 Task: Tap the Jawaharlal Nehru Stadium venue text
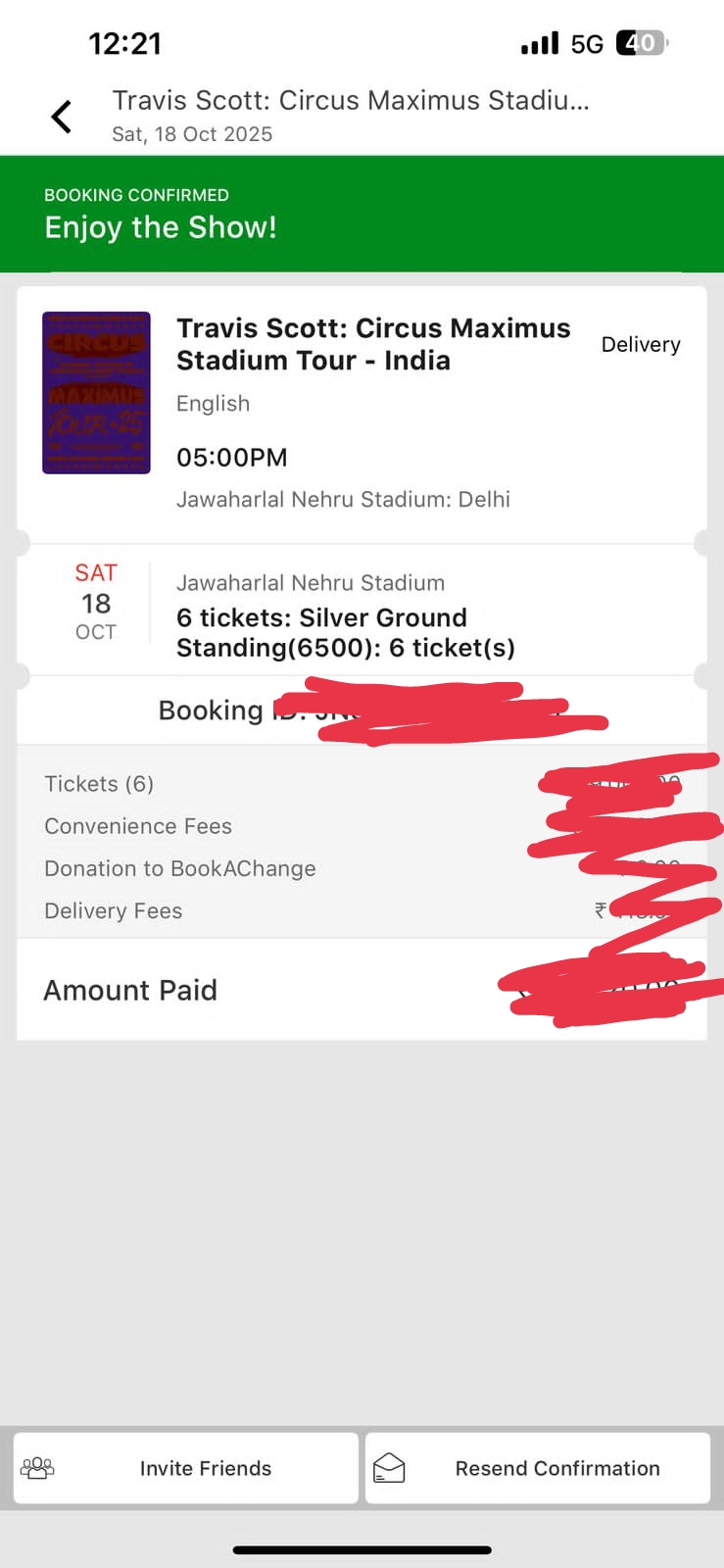pyautogui.click(x=312, y=582)
